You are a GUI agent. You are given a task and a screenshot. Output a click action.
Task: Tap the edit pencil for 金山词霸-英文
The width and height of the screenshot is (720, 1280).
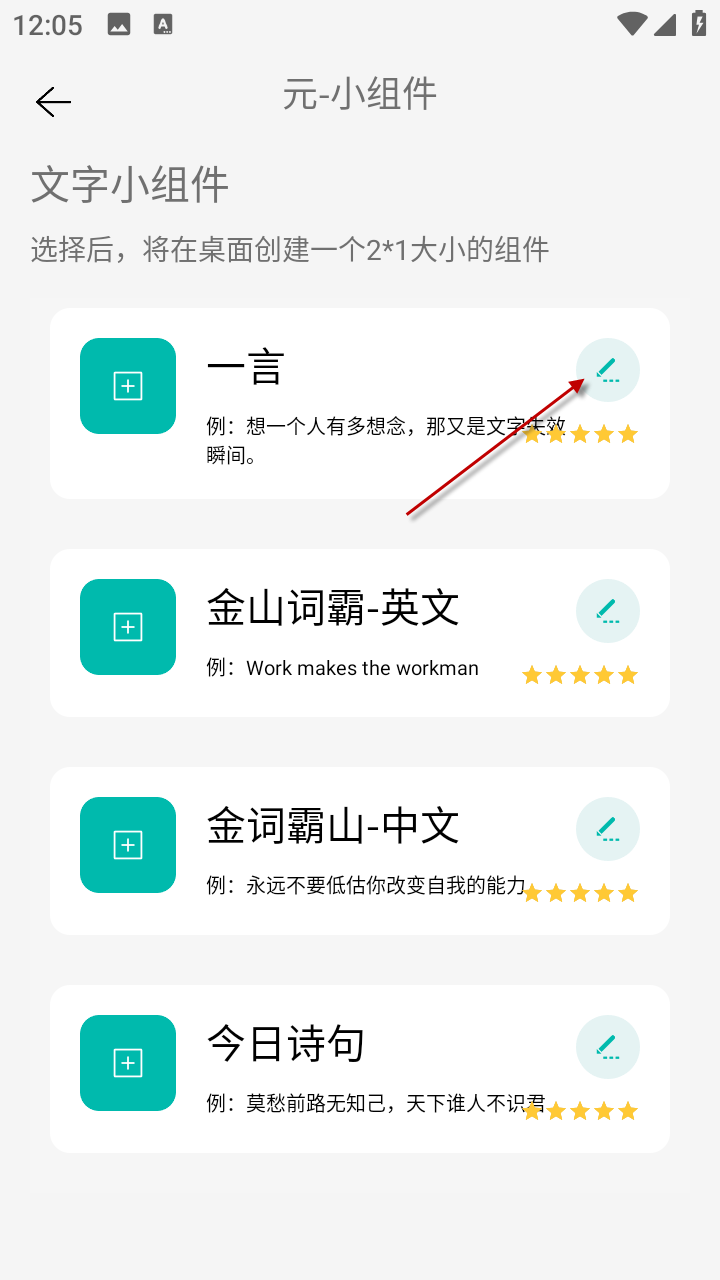coord(608,611)
